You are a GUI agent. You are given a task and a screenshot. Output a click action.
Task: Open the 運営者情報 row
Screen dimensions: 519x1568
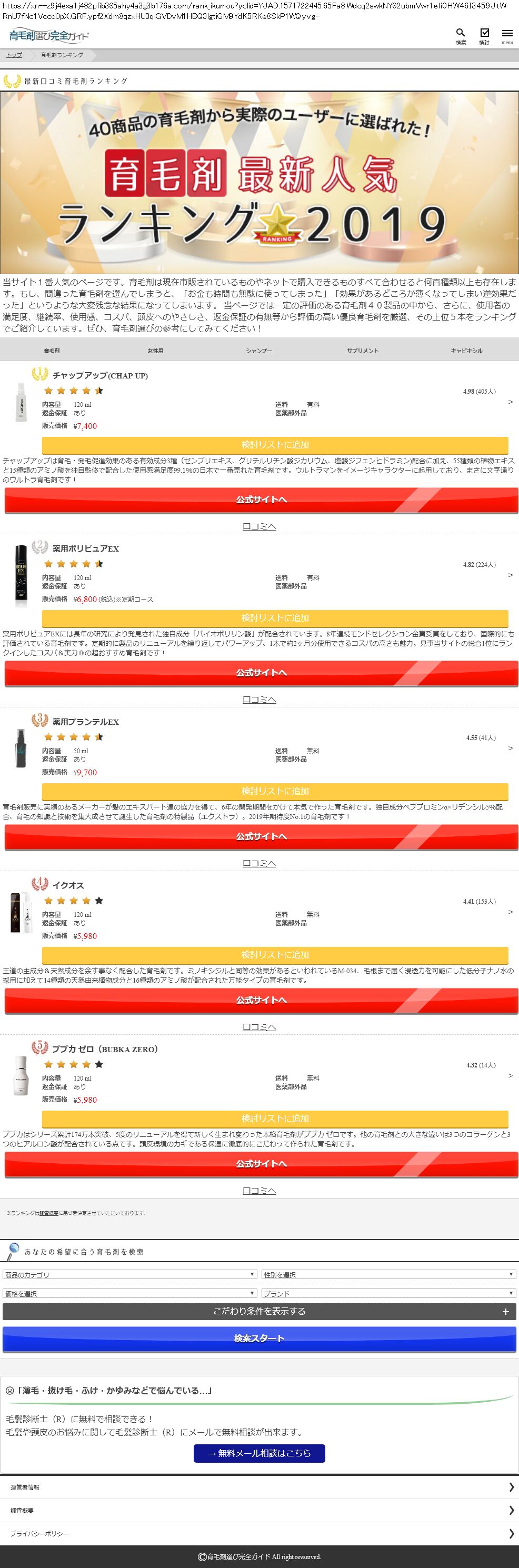259,1487
